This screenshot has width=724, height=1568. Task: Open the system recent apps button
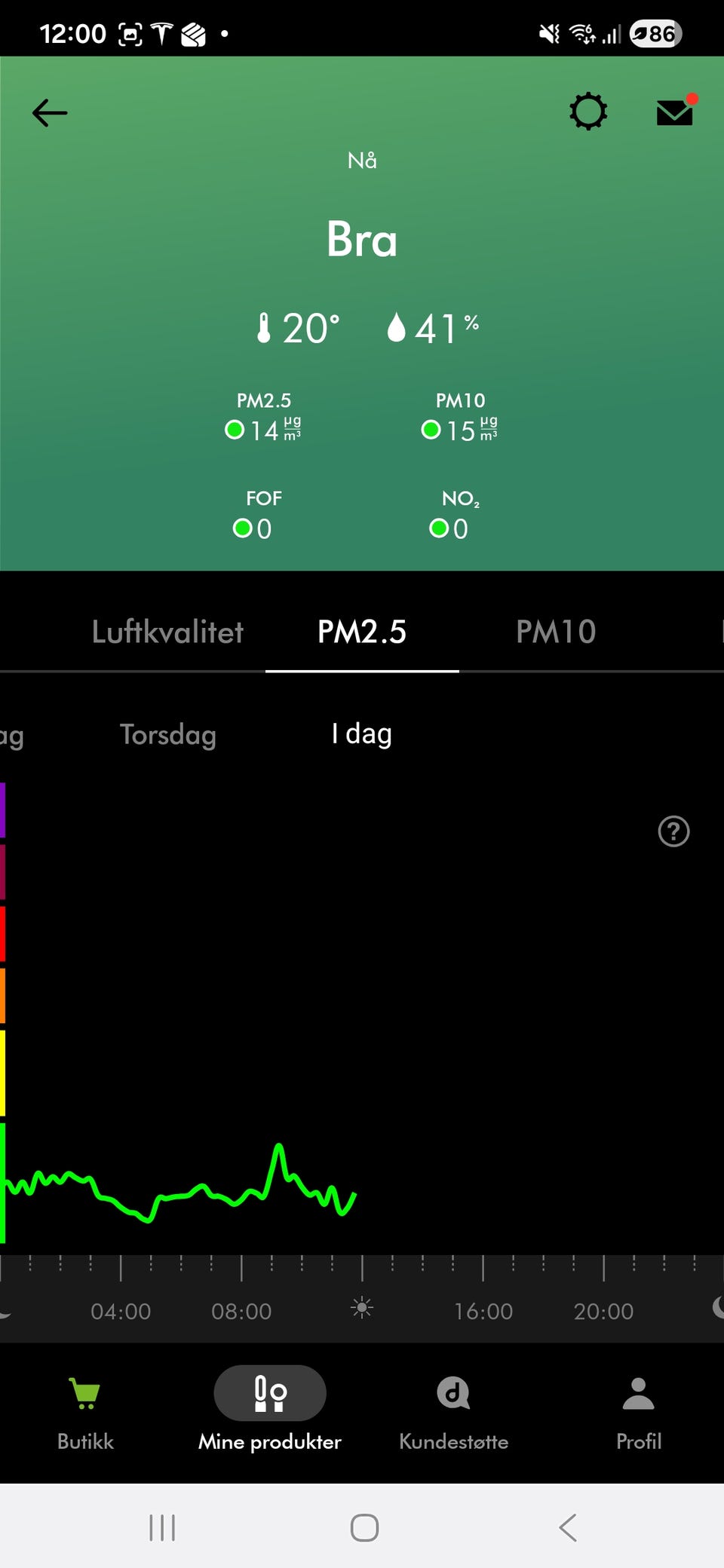click(162, 1528)
